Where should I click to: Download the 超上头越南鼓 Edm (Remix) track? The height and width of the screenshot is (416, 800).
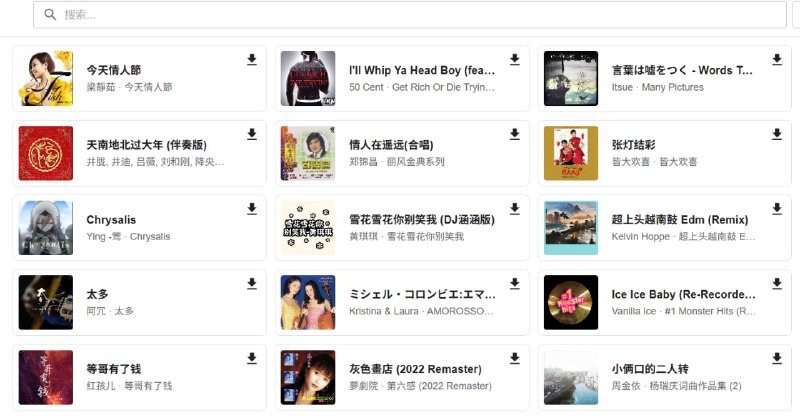click(x=776, y=209)
